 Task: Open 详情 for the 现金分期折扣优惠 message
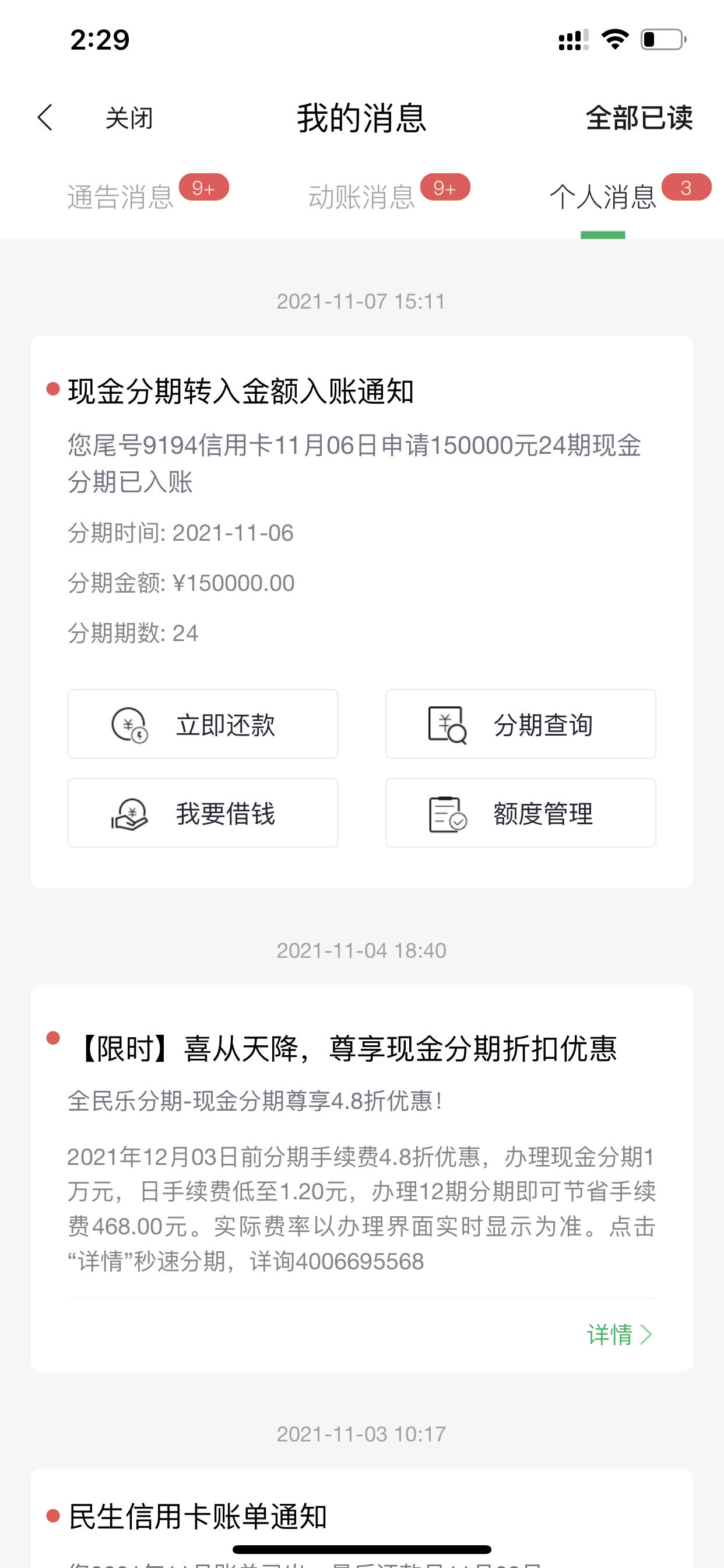point(619,1334)
